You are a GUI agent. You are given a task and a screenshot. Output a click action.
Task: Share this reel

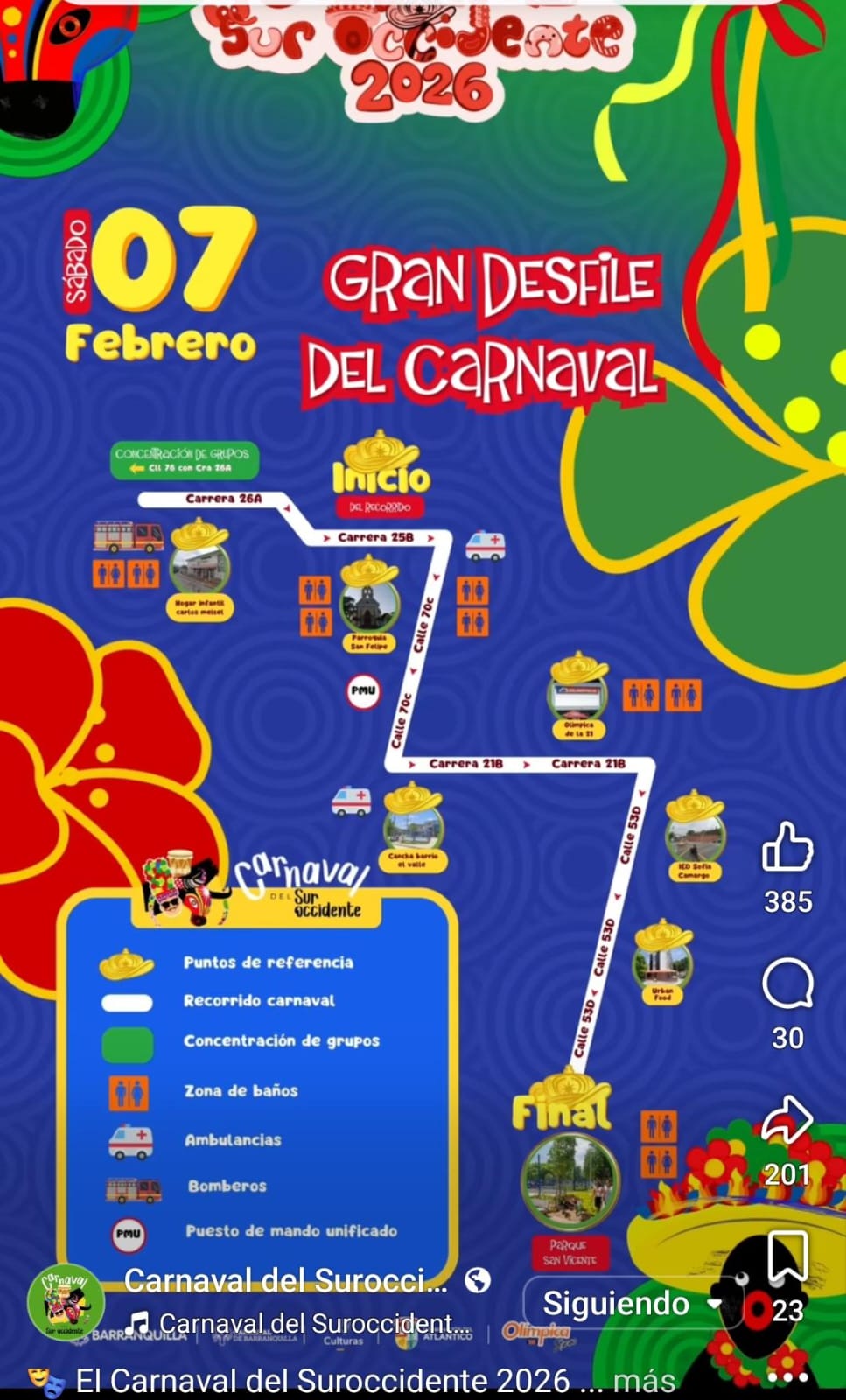[787, 1120]
